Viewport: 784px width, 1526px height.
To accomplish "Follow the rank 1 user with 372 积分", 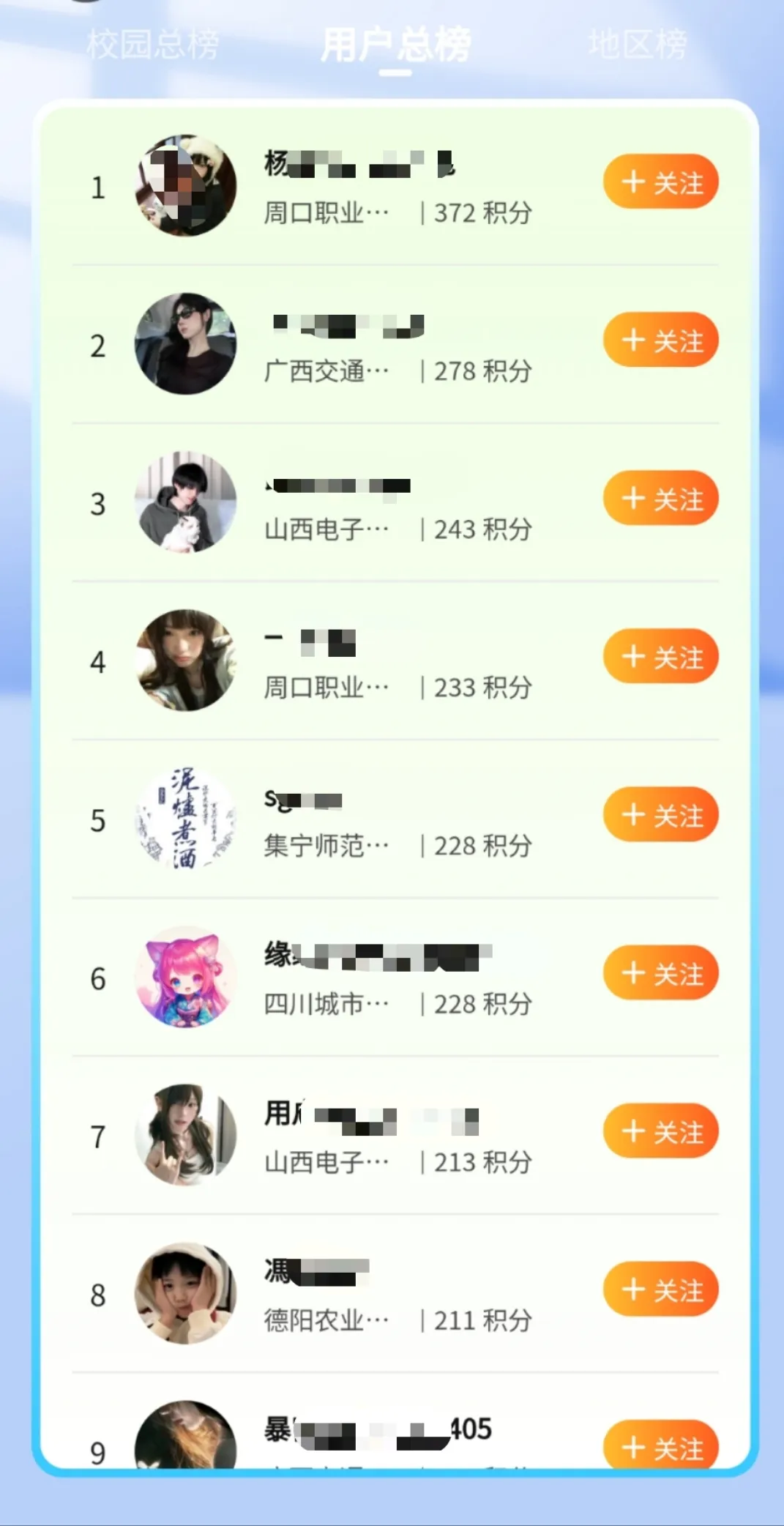I will [x=660, y=182].
